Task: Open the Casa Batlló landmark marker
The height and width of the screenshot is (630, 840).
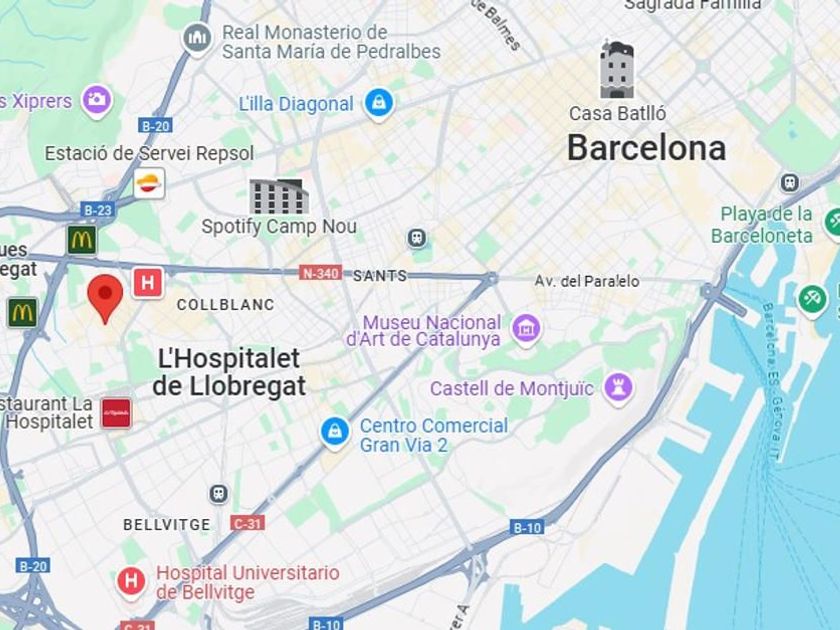Action: (617, 70)
